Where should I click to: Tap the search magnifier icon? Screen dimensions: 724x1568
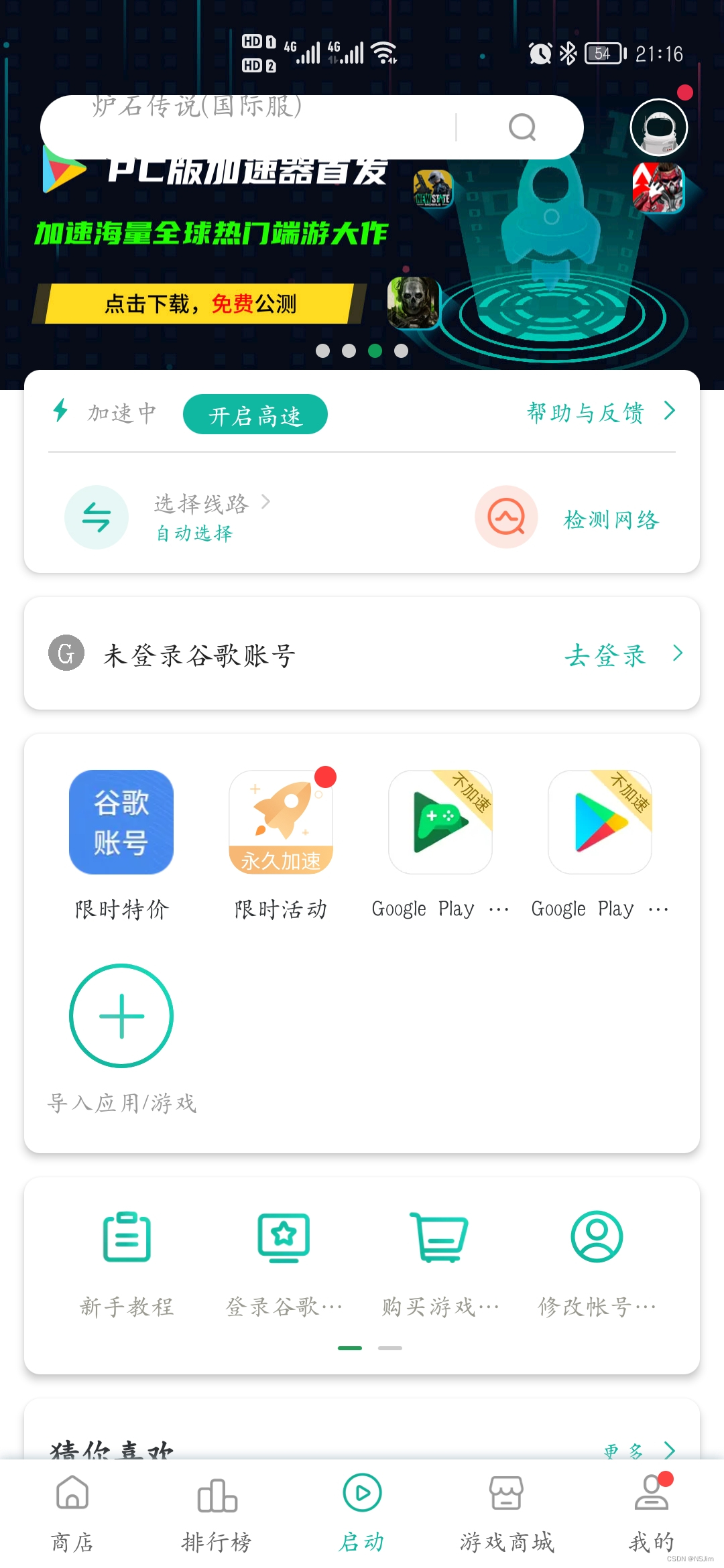522,127
